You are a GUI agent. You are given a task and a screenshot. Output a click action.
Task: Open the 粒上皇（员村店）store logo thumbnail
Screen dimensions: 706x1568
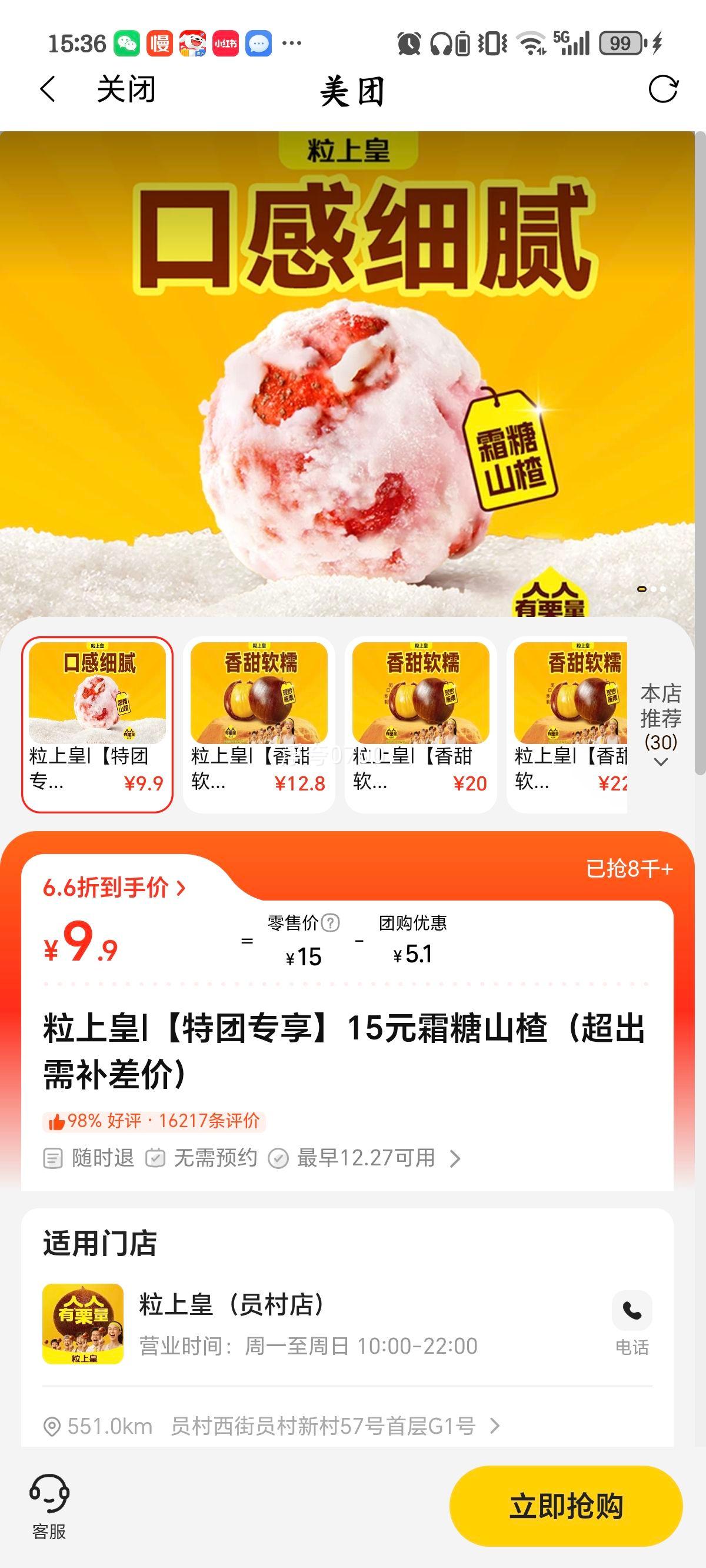coord(84,1327)
